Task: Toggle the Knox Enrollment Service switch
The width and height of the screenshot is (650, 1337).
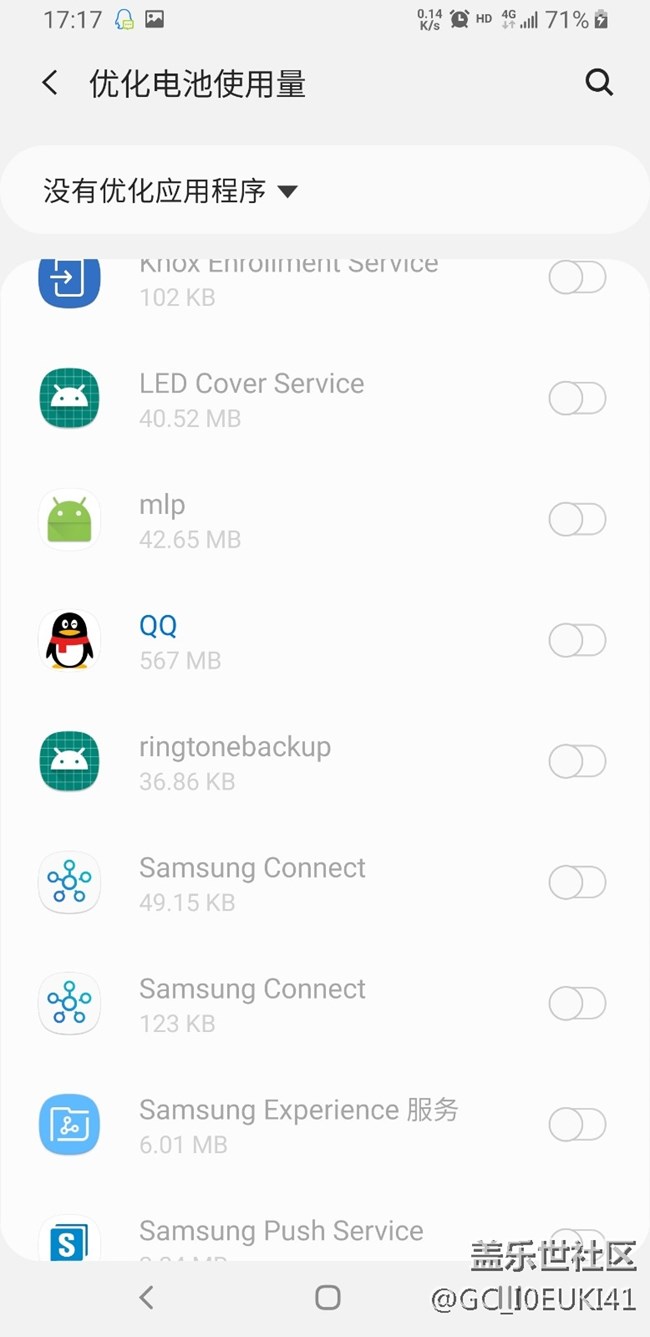Action: (577, 278)
